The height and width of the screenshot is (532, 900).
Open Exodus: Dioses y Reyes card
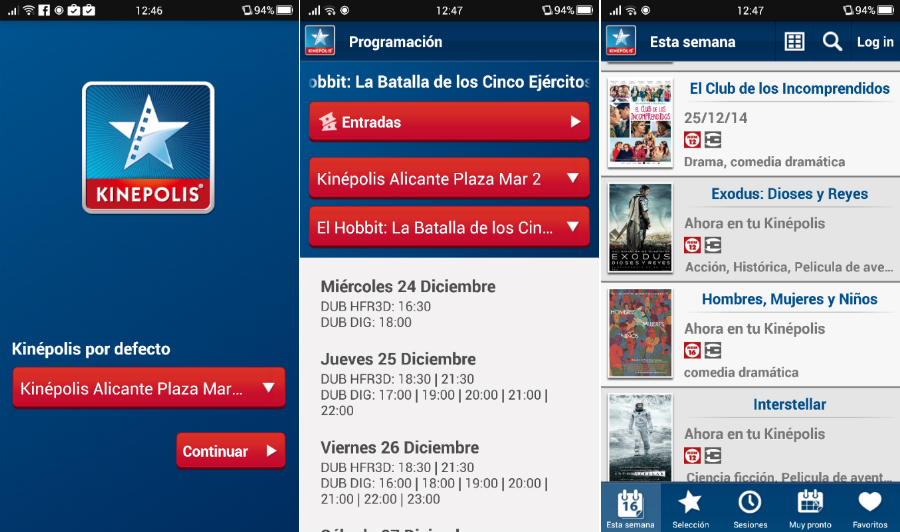click(x=750, y=229)
